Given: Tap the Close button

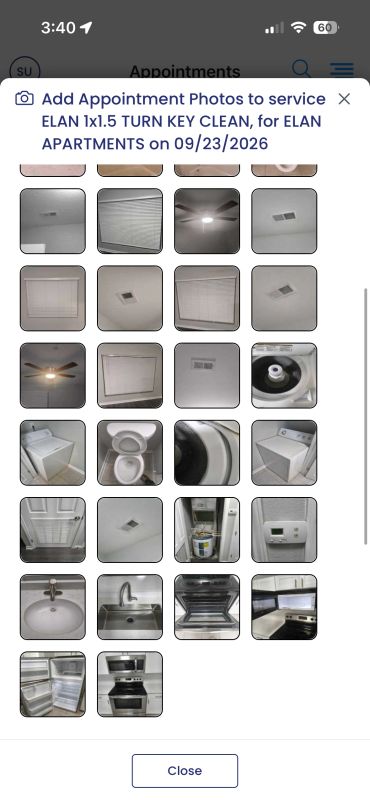Looking at the screenshot, I should pos(185,770).
